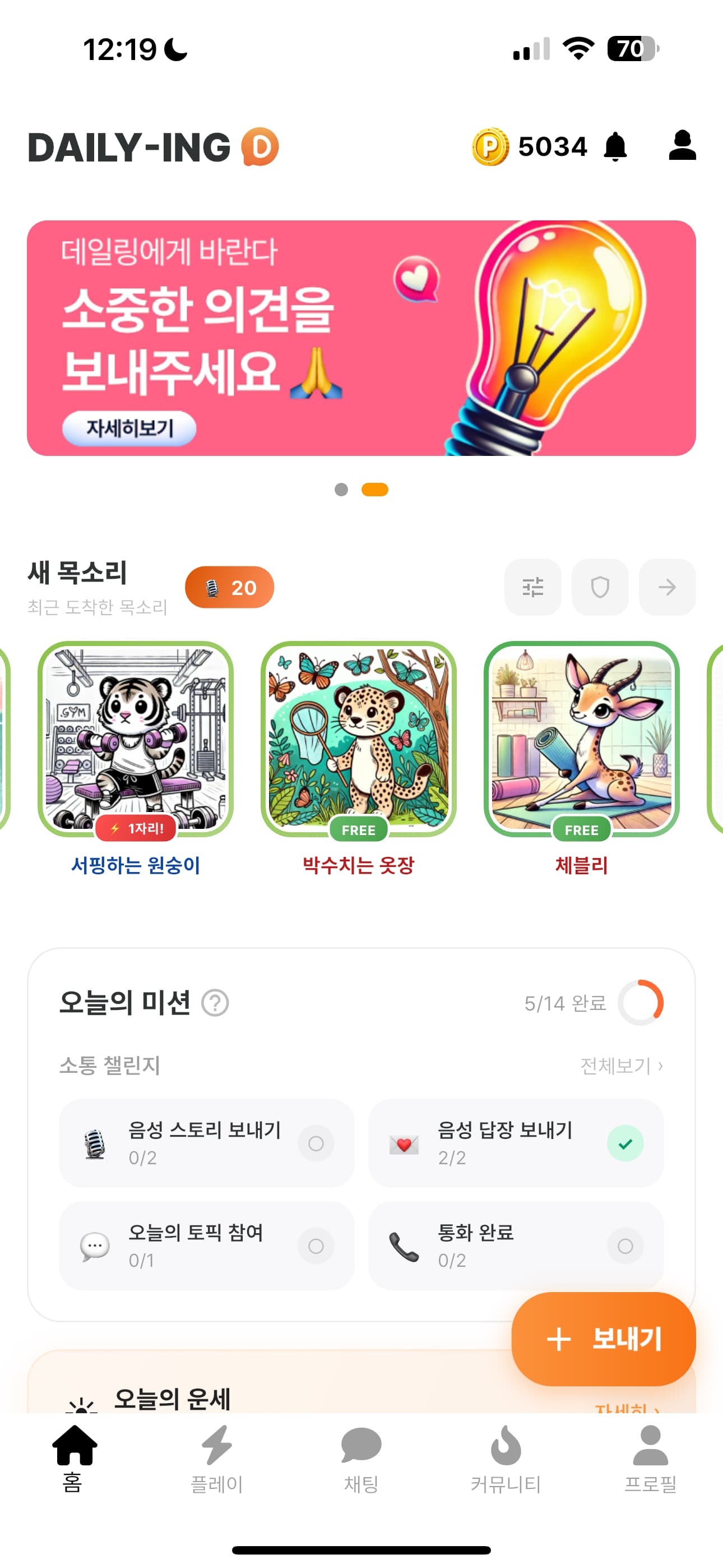This screenshot has width=723, height=1568.
Task: Open the notification bell icon
Action: [x=617, y=146]
